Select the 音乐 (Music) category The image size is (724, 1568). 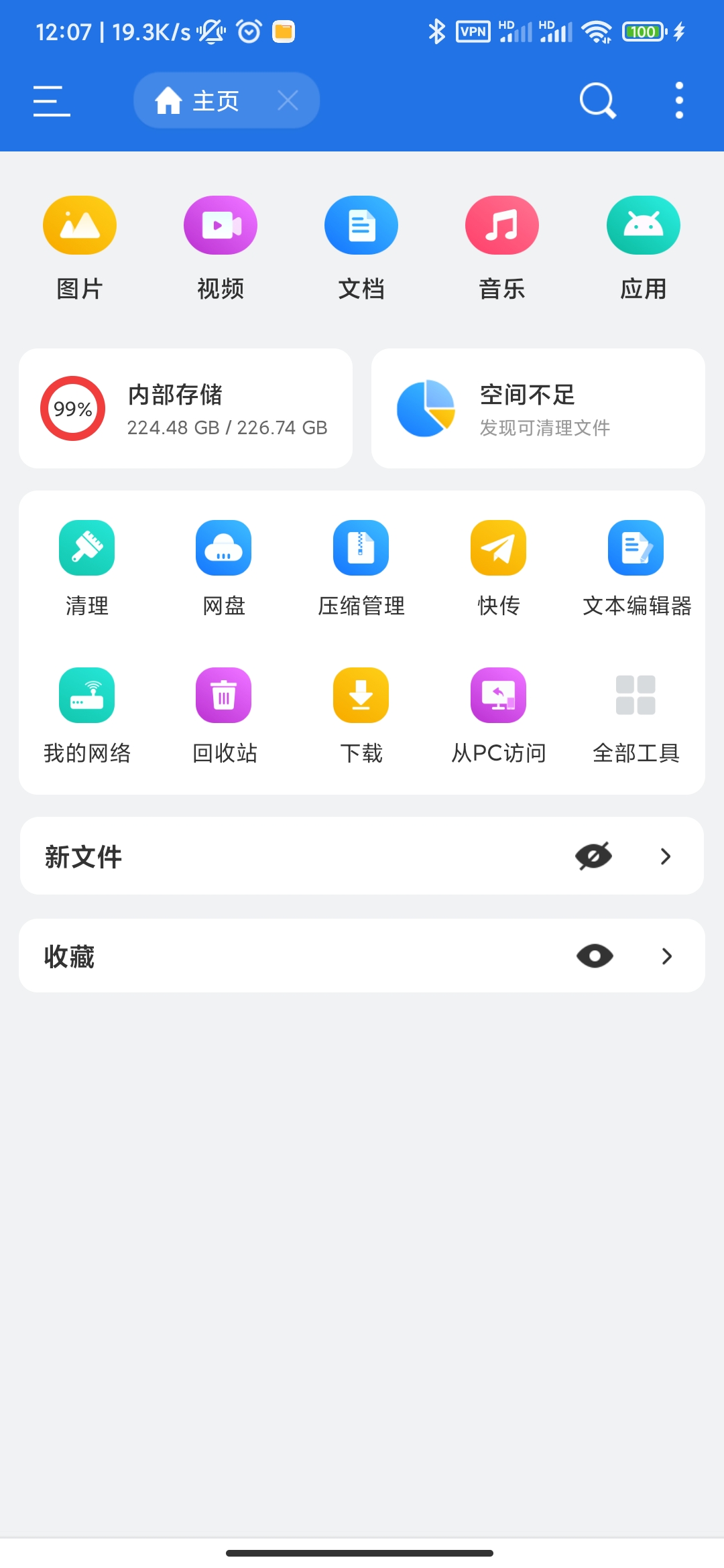(x=501, y=248)
